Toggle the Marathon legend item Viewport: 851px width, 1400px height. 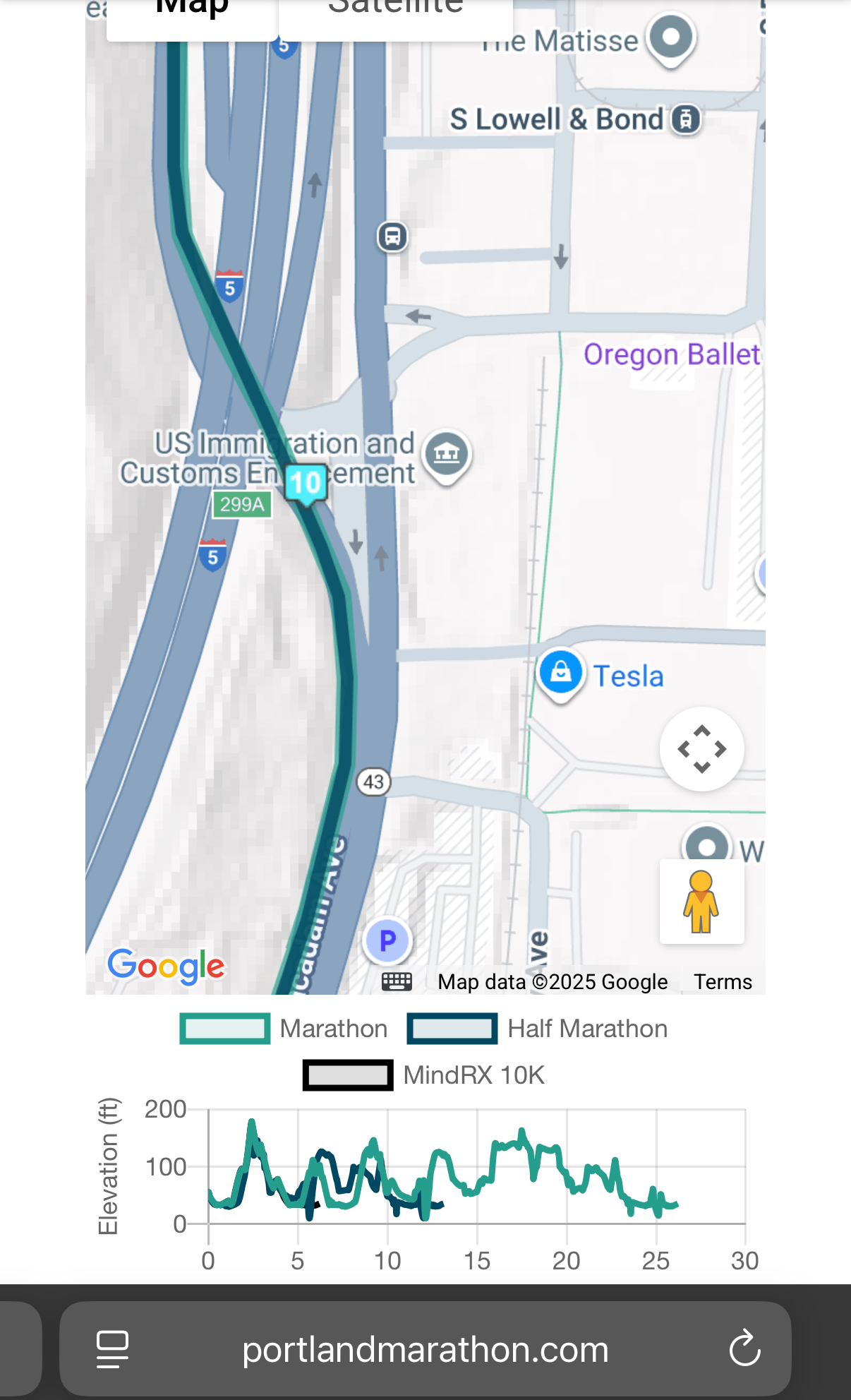pos(284,1029)
